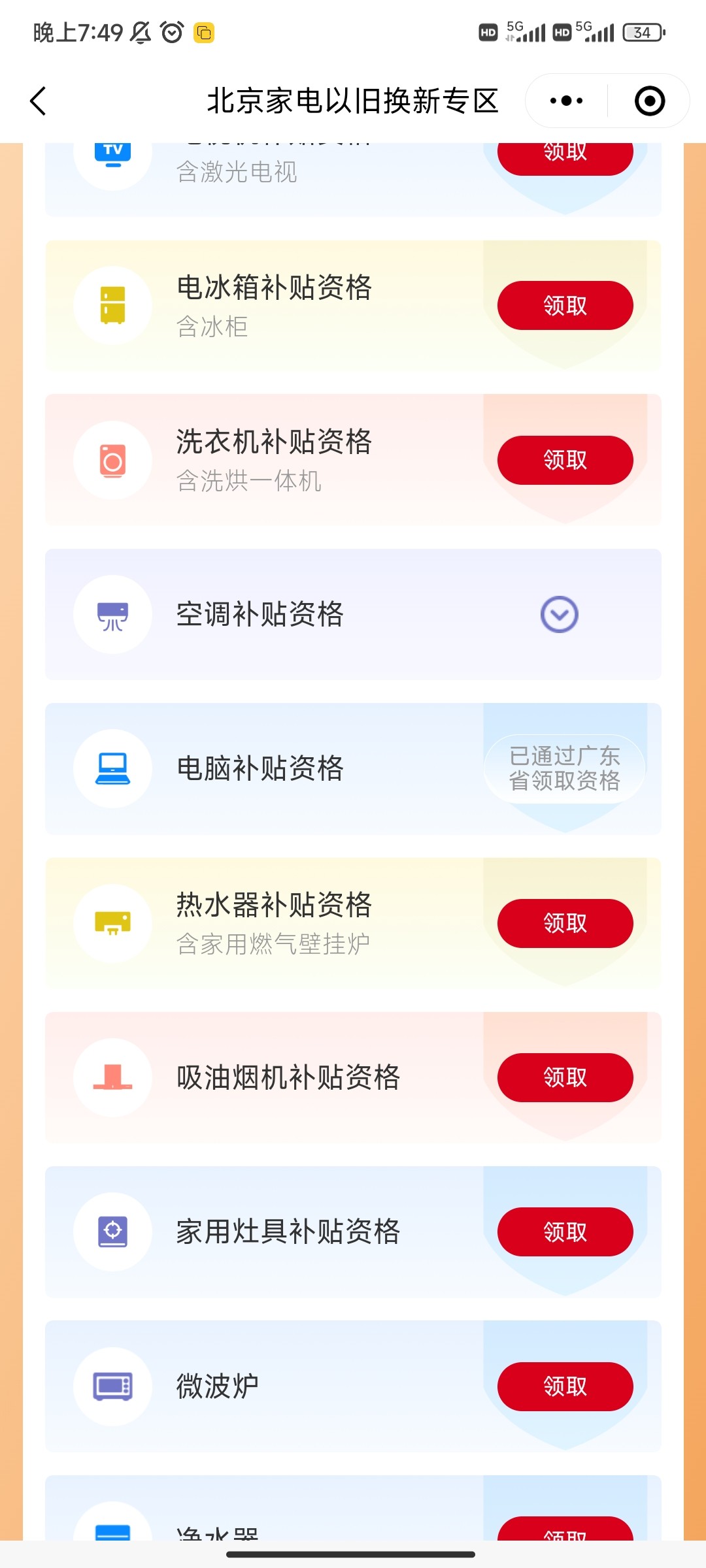Claim the subsidy for 含激光电视 televisions
Viewport: 706px width, 1568px height.
(565, 157)
